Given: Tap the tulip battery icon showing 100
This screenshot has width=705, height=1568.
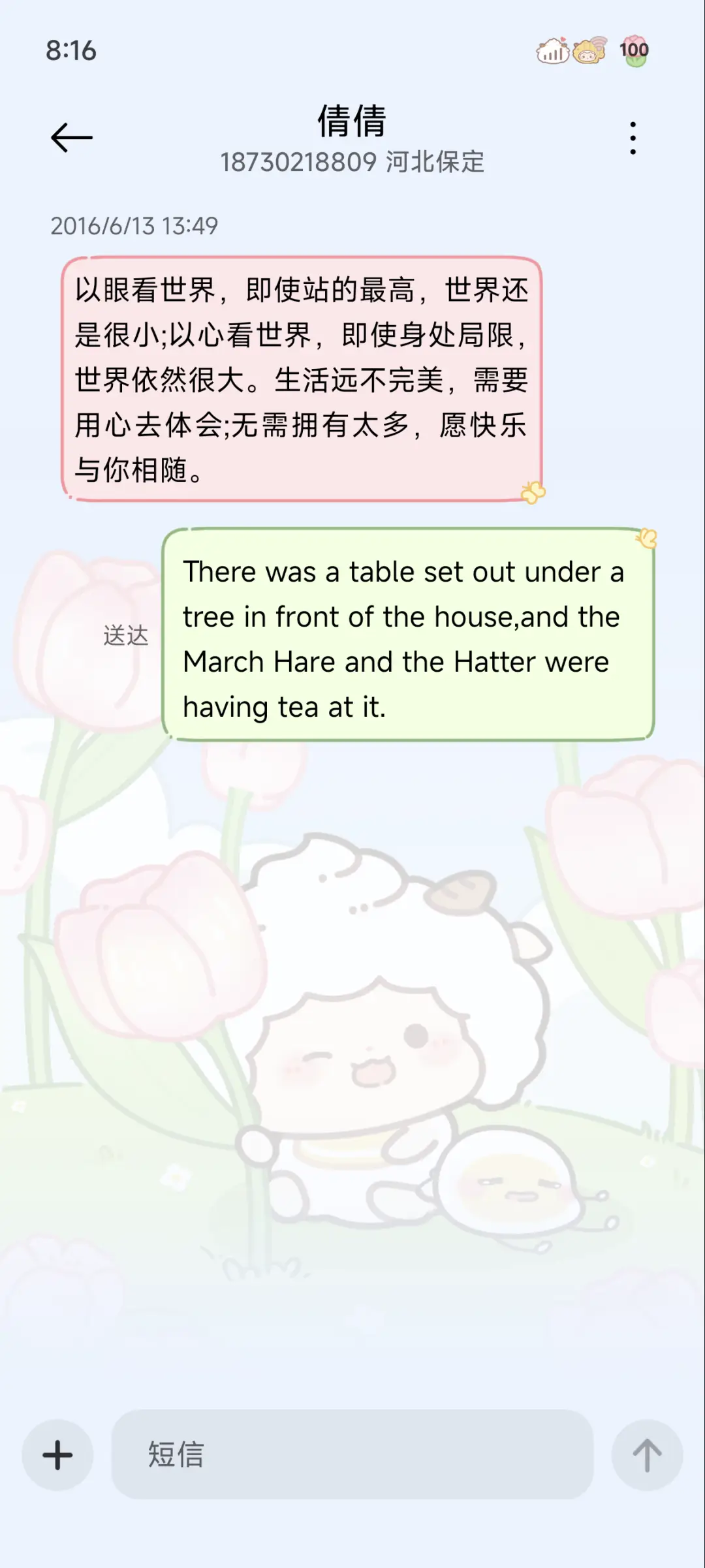Looking at the screenshot, I should tap(633, 50).
